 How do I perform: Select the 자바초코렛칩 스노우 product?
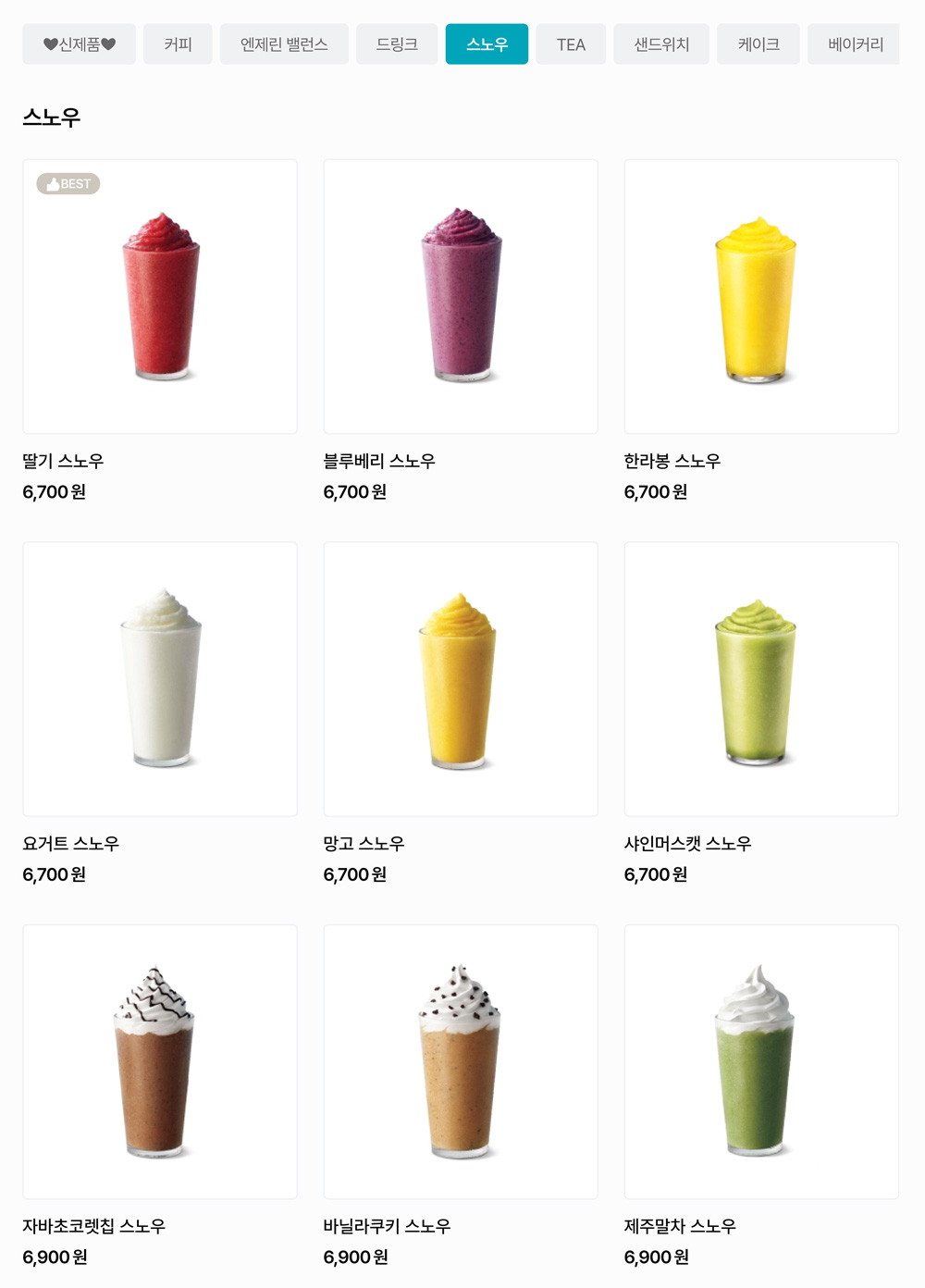[x=160, y=1061]
